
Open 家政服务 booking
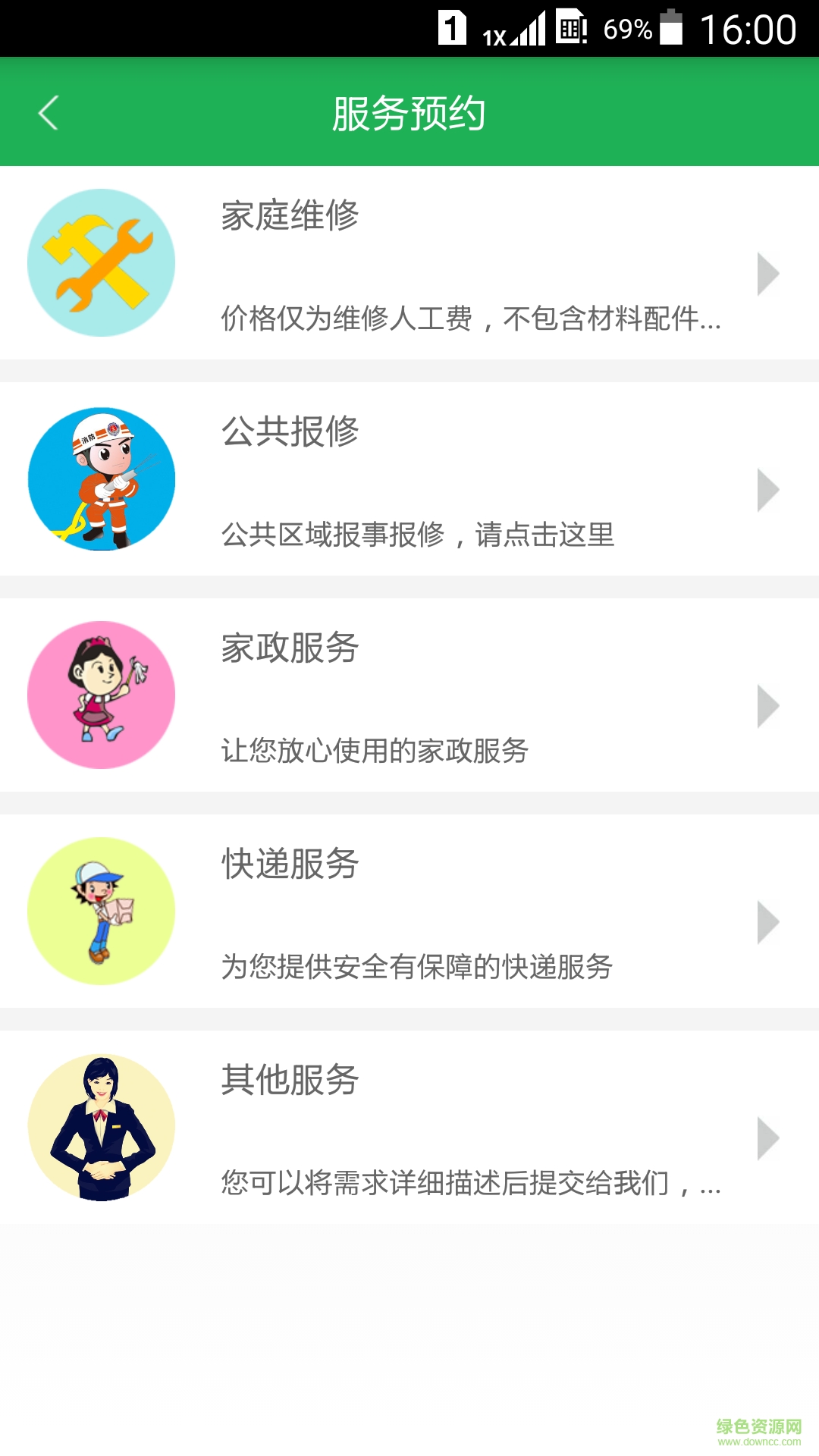pyautogui.click(x=409, y=695)
